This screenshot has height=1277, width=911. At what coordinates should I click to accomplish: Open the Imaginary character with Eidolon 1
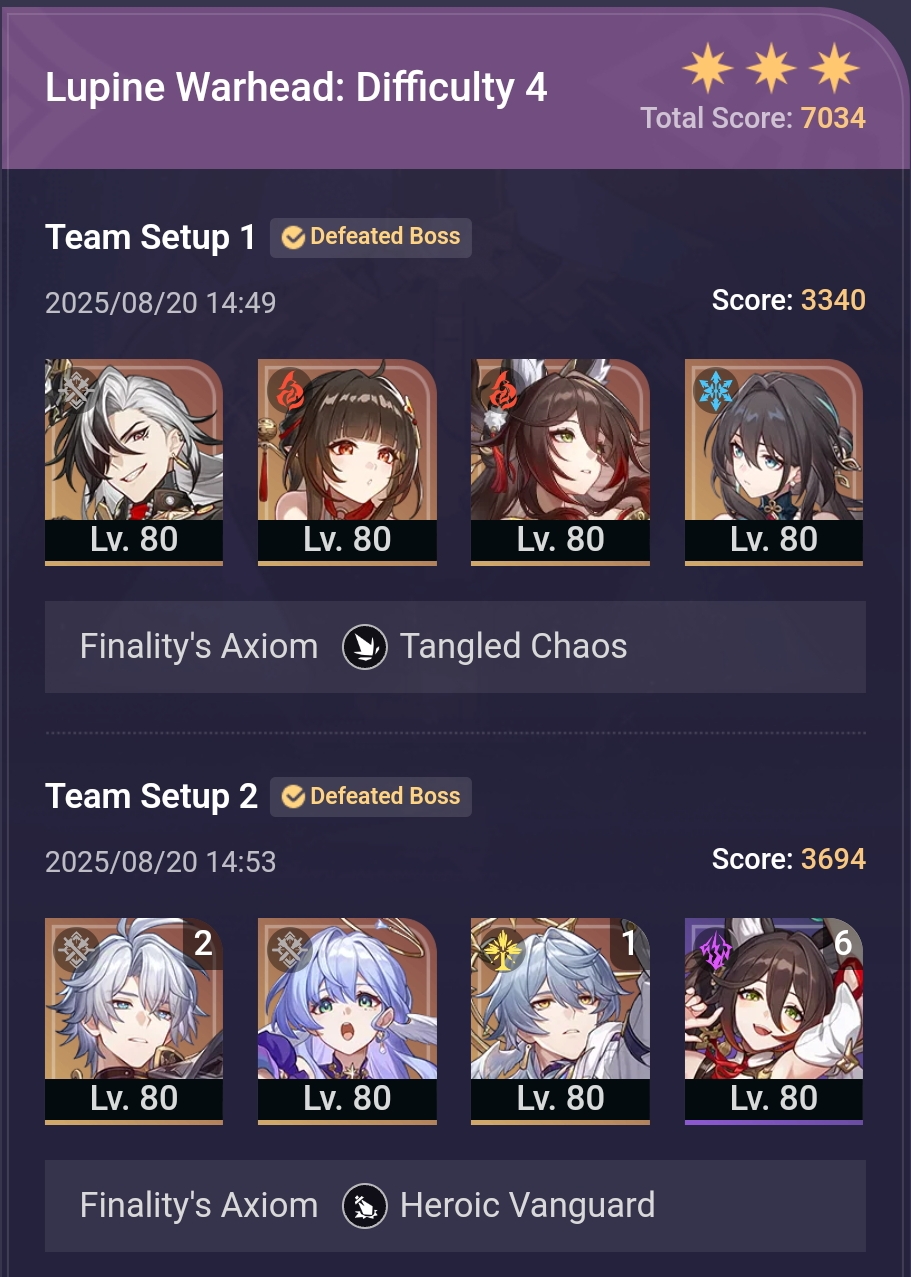coord(560,1021)
